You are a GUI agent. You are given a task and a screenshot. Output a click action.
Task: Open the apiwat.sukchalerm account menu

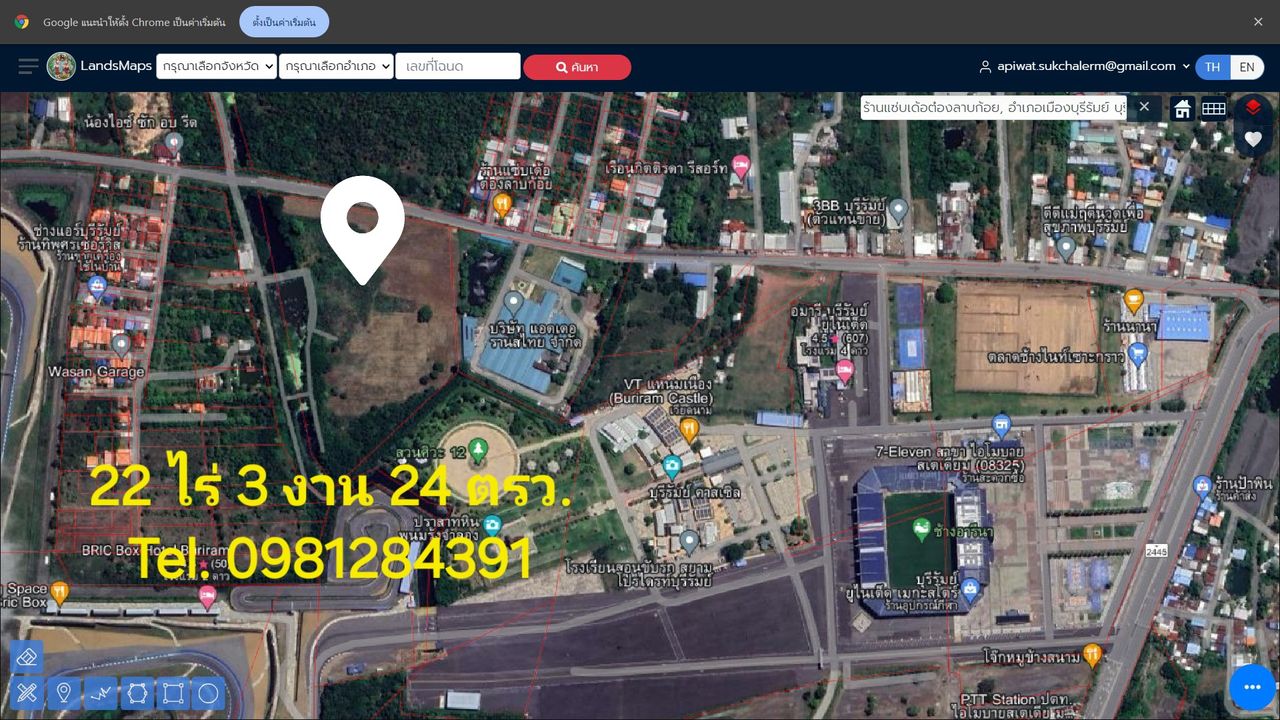[1085, 66]
